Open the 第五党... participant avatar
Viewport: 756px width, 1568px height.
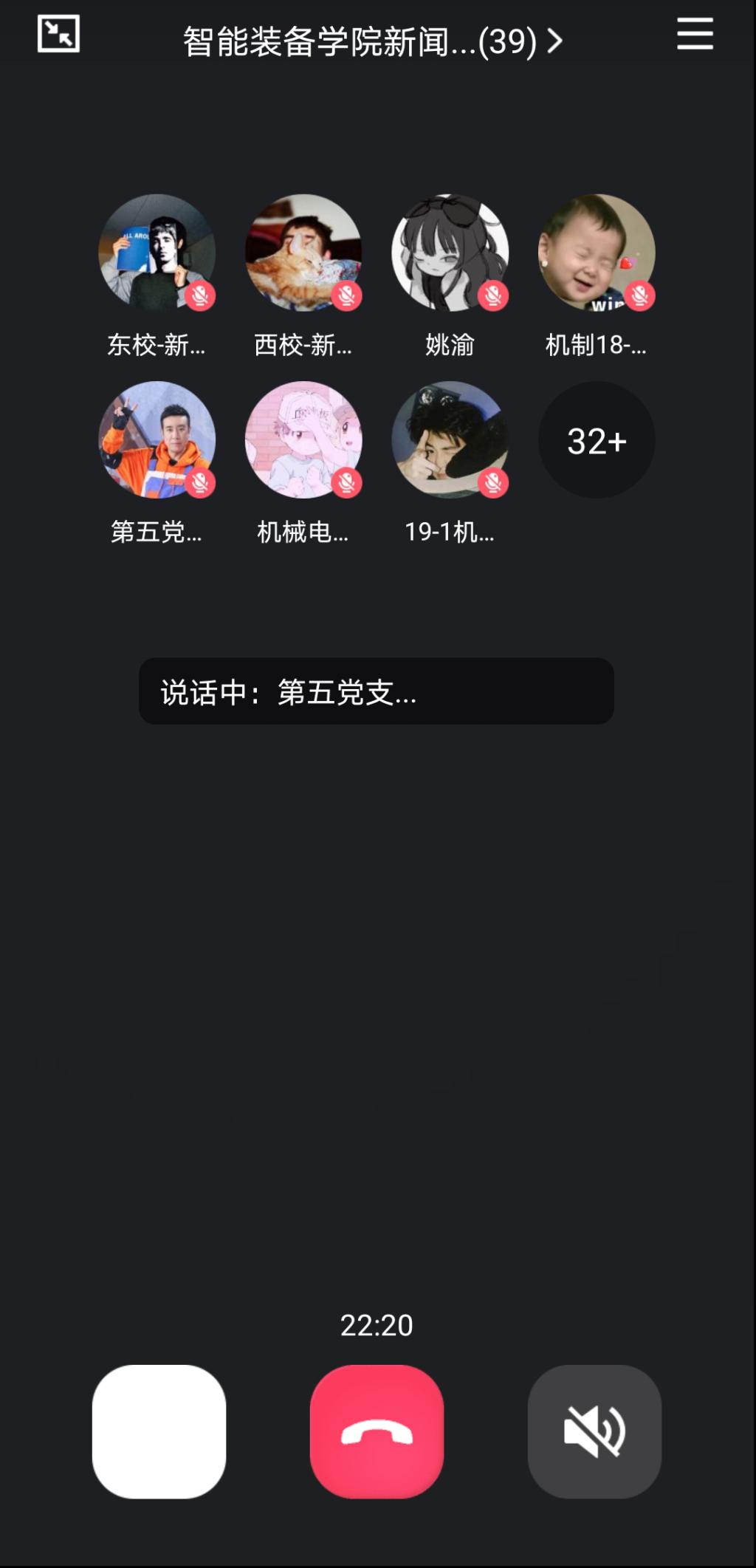tap(157, 440)
